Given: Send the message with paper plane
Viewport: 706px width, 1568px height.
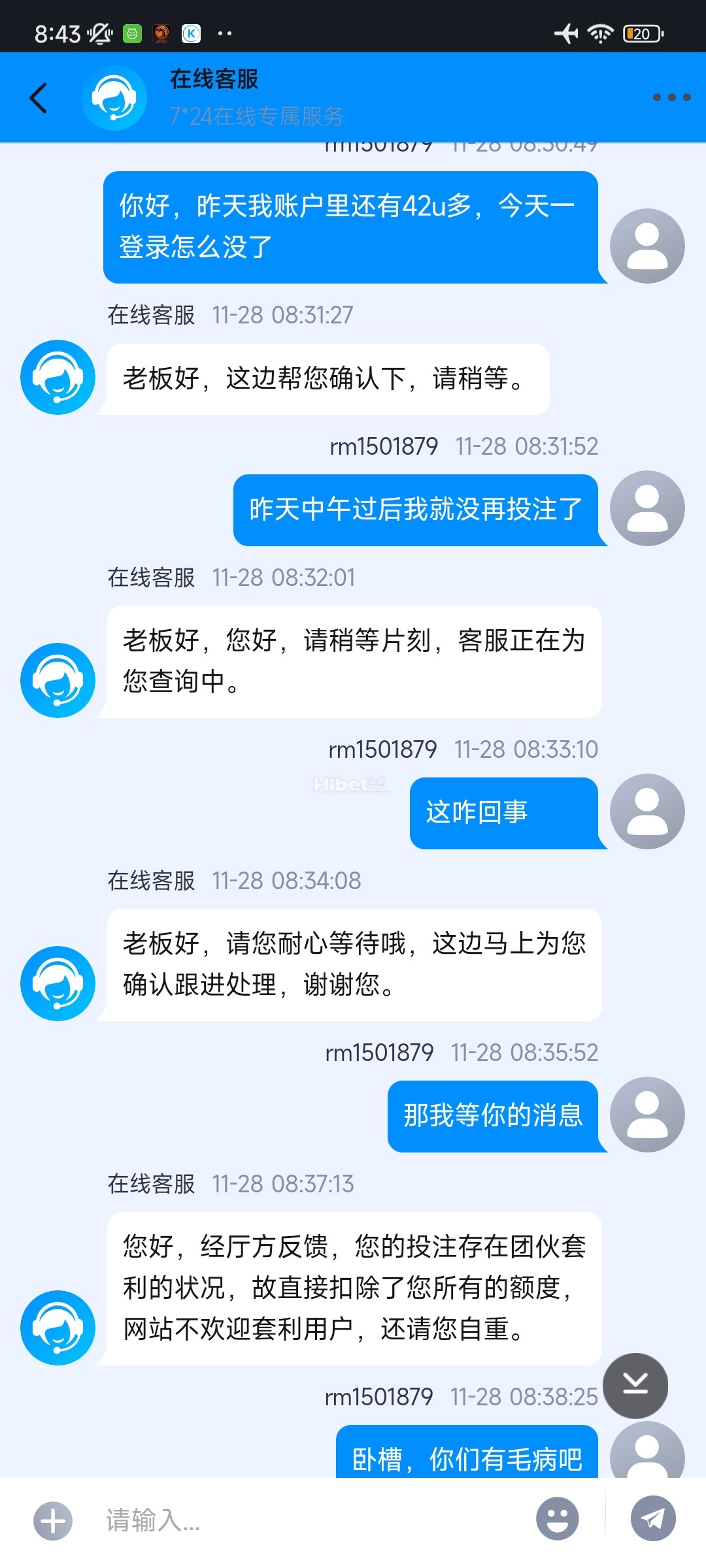Looking at the screenshot, I should [x=653, y=1518].
